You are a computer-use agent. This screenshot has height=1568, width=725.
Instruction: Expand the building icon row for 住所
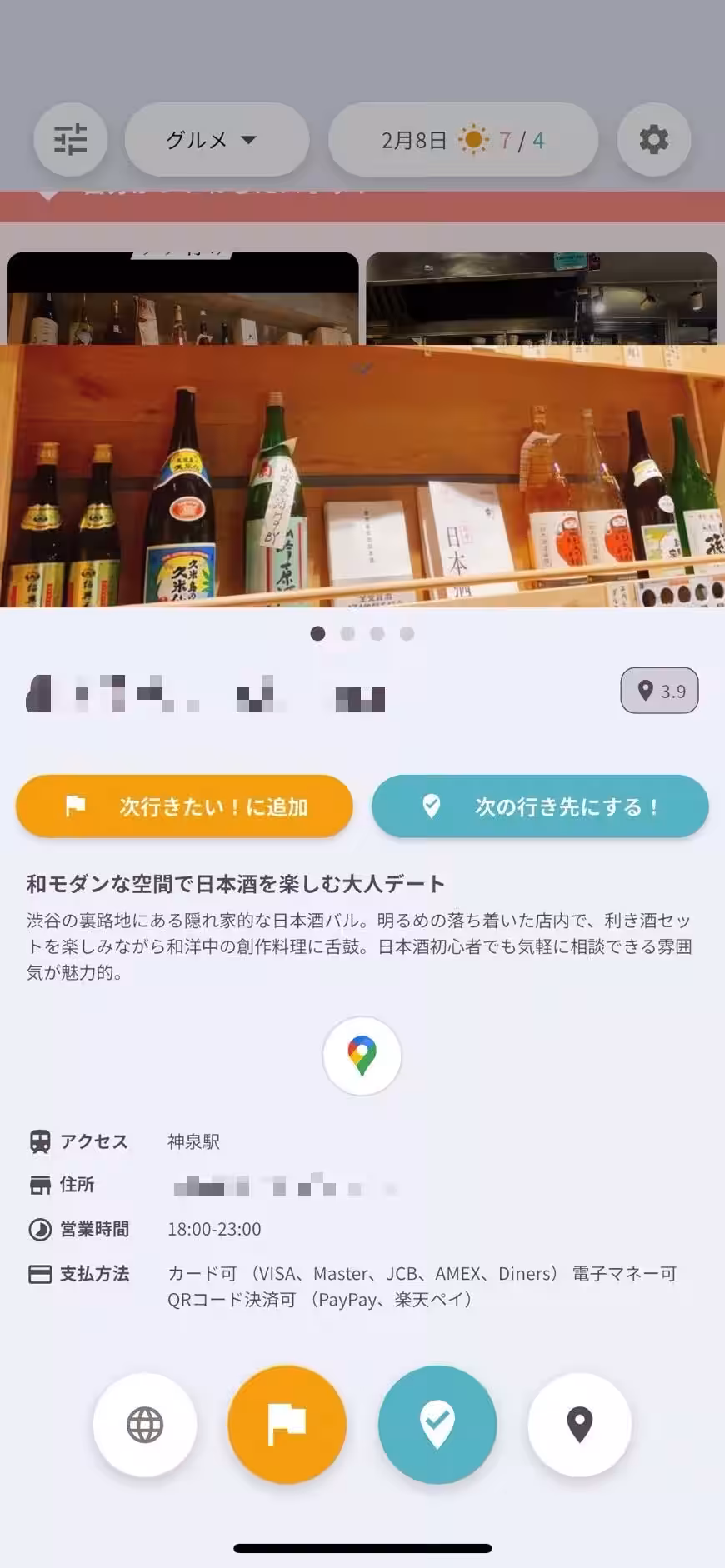pyautogui.click(x=39, y=1185)
